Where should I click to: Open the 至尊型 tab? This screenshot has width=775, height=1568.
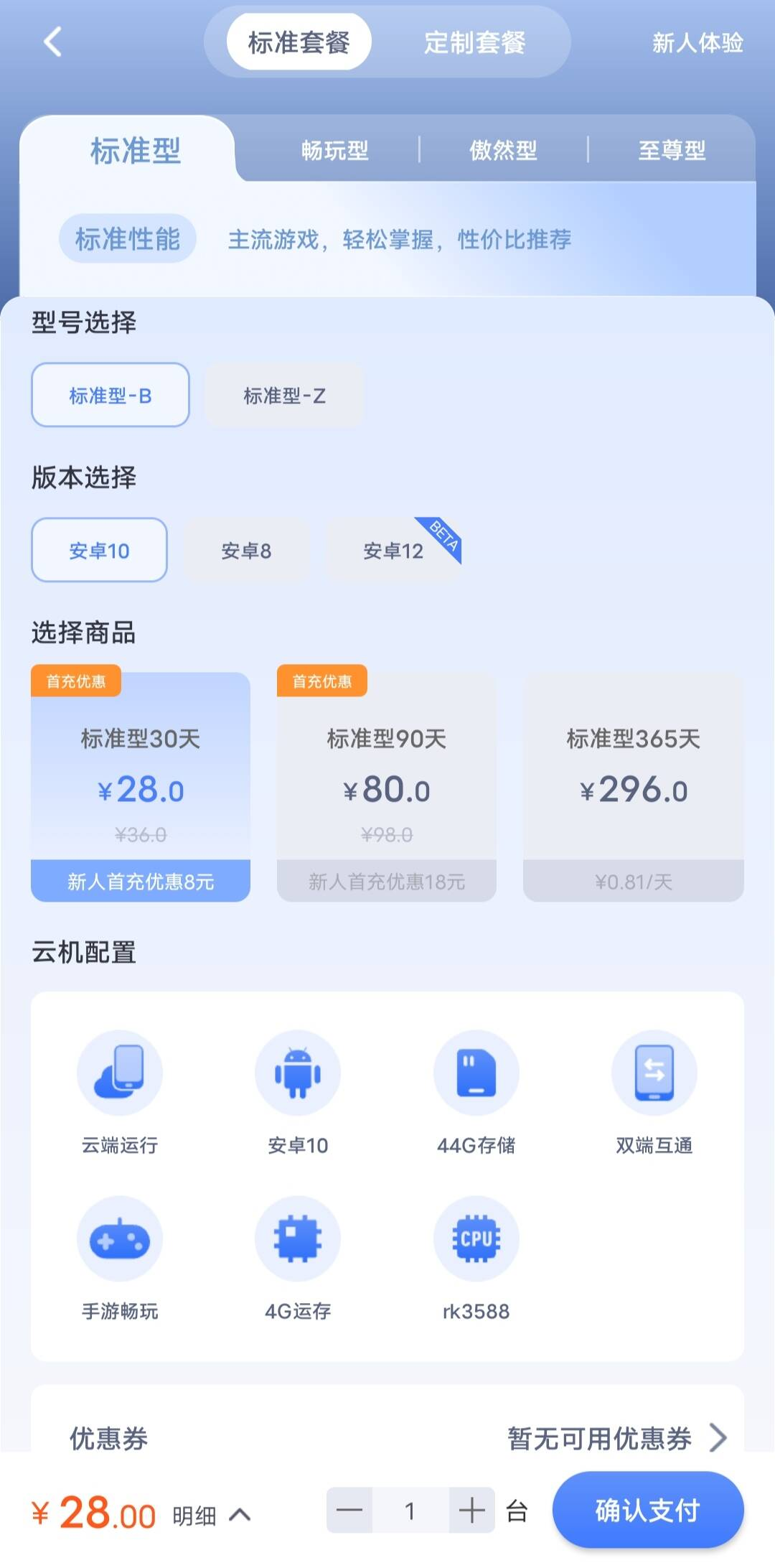(x=672, y=151)
